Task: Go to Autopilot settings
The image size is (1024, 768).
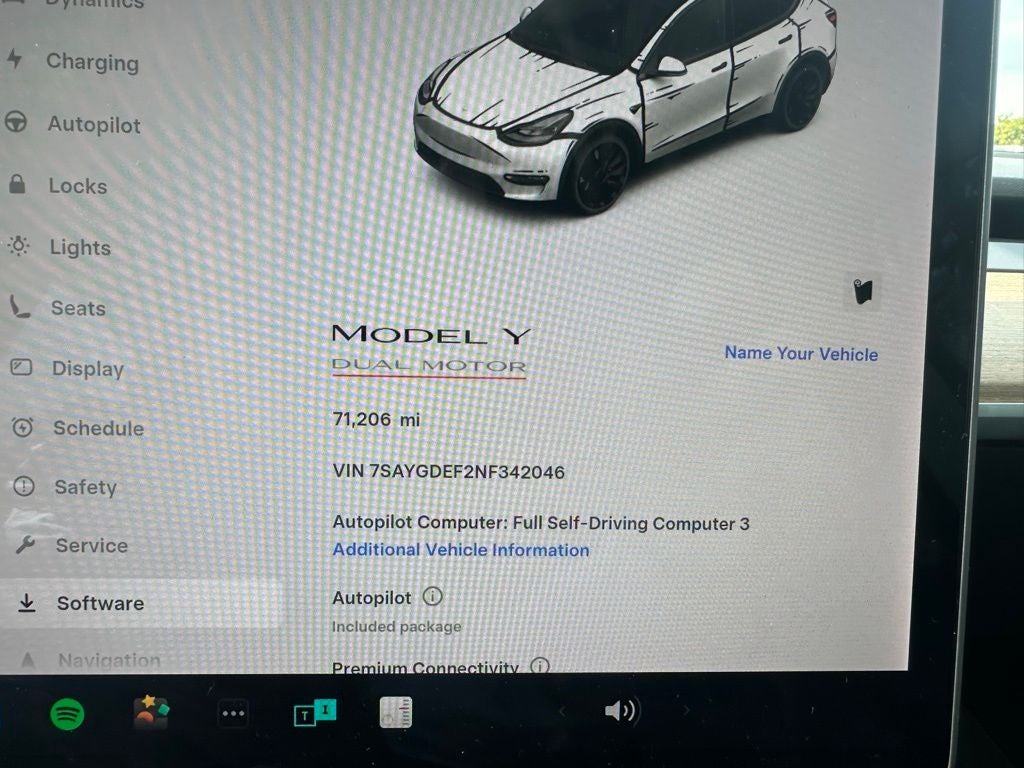Action: 93,125
